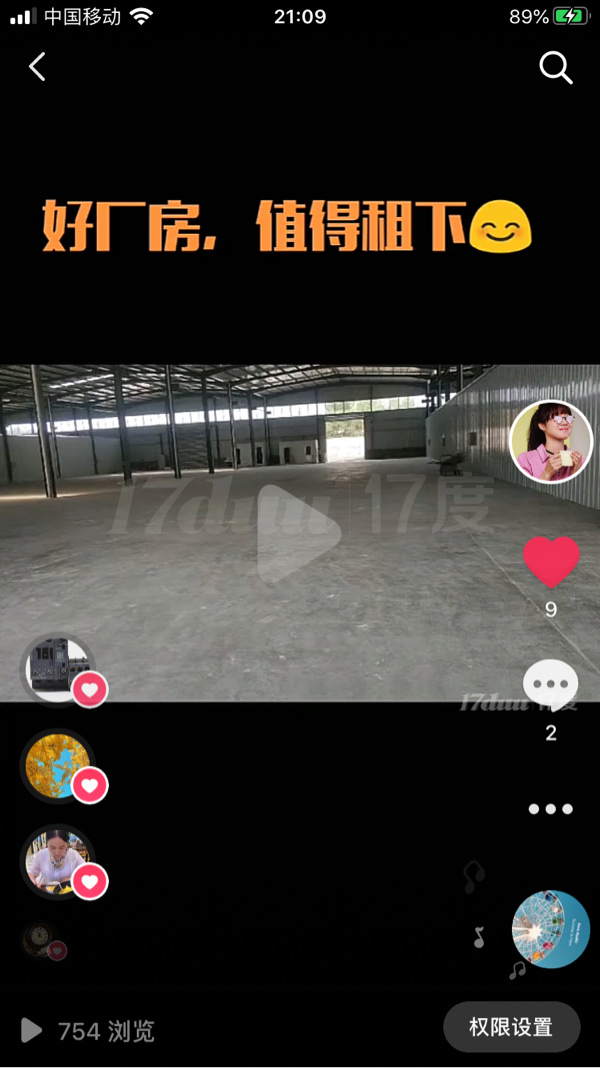This screenshot has width=600, height=1068.
Task: Open the comments bubble
Action: coord(551,686)
